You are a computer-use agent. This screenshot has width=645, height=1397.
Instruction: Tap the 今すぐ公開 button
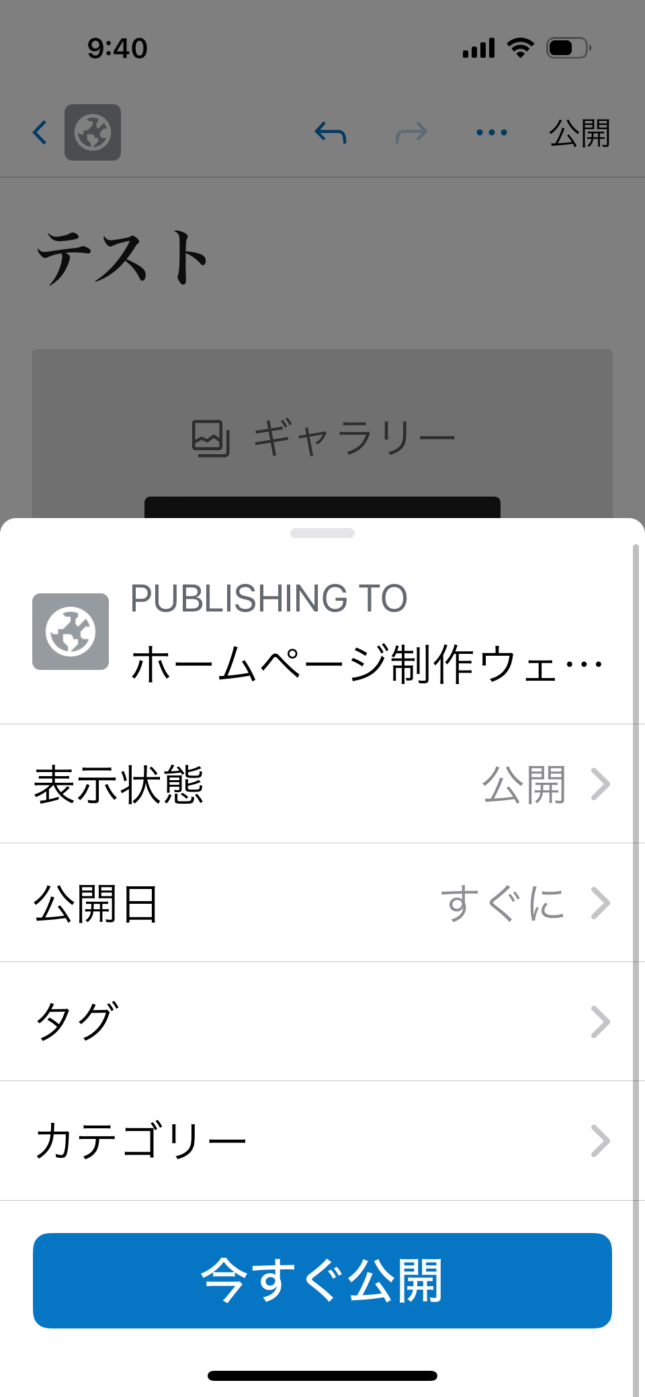[x=322, y=1280]
